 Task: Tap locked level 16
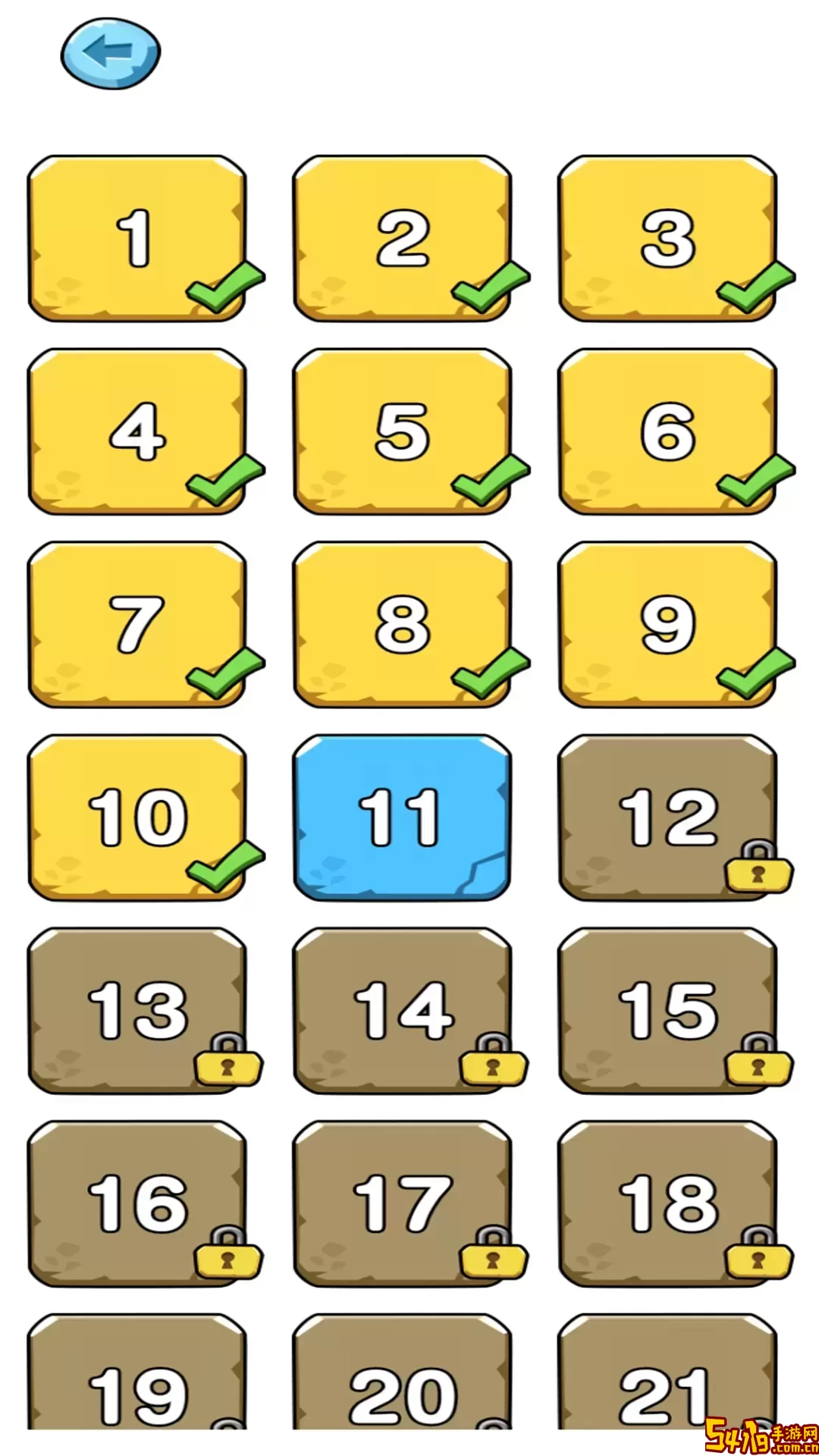pos(137,1203)
